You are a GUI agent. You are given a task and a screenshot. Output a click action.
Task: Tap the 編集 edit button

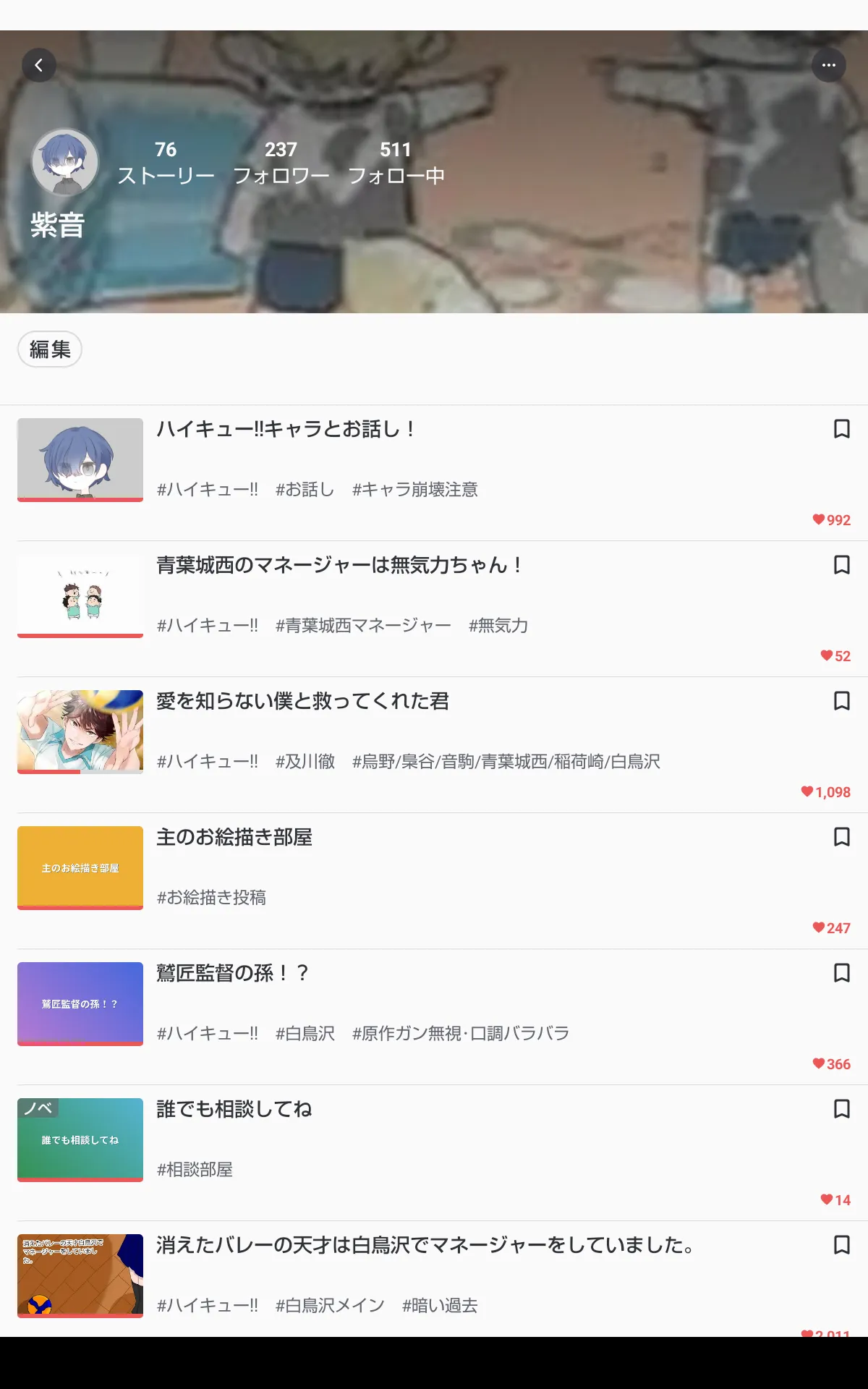click(x=50, y=349)
